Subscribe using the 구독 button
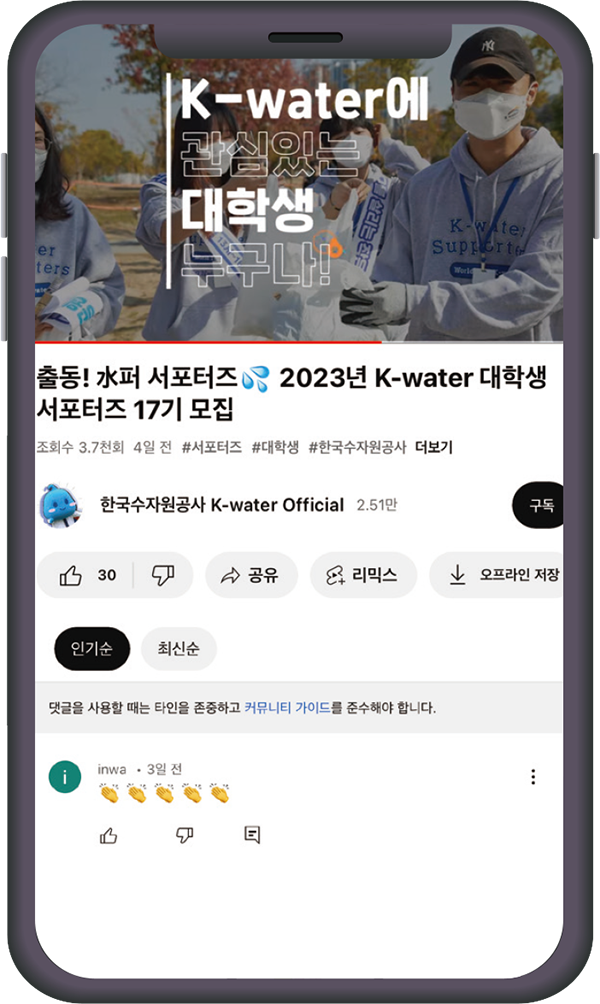The width and height of the screenshot is (600, 1004). tap(540, 506)
